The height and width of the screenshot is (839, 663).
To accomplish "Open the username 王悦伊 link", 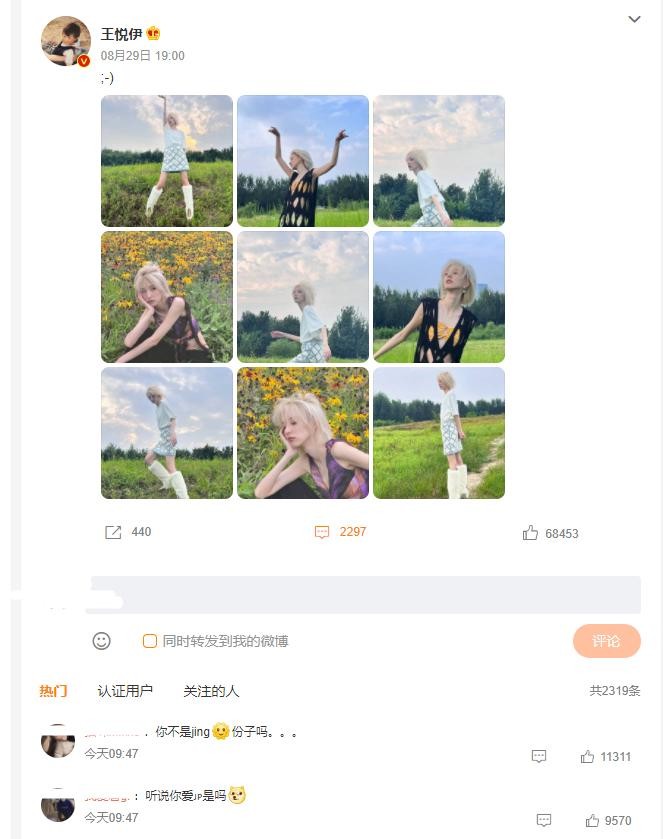I will [x=121, y=35].
